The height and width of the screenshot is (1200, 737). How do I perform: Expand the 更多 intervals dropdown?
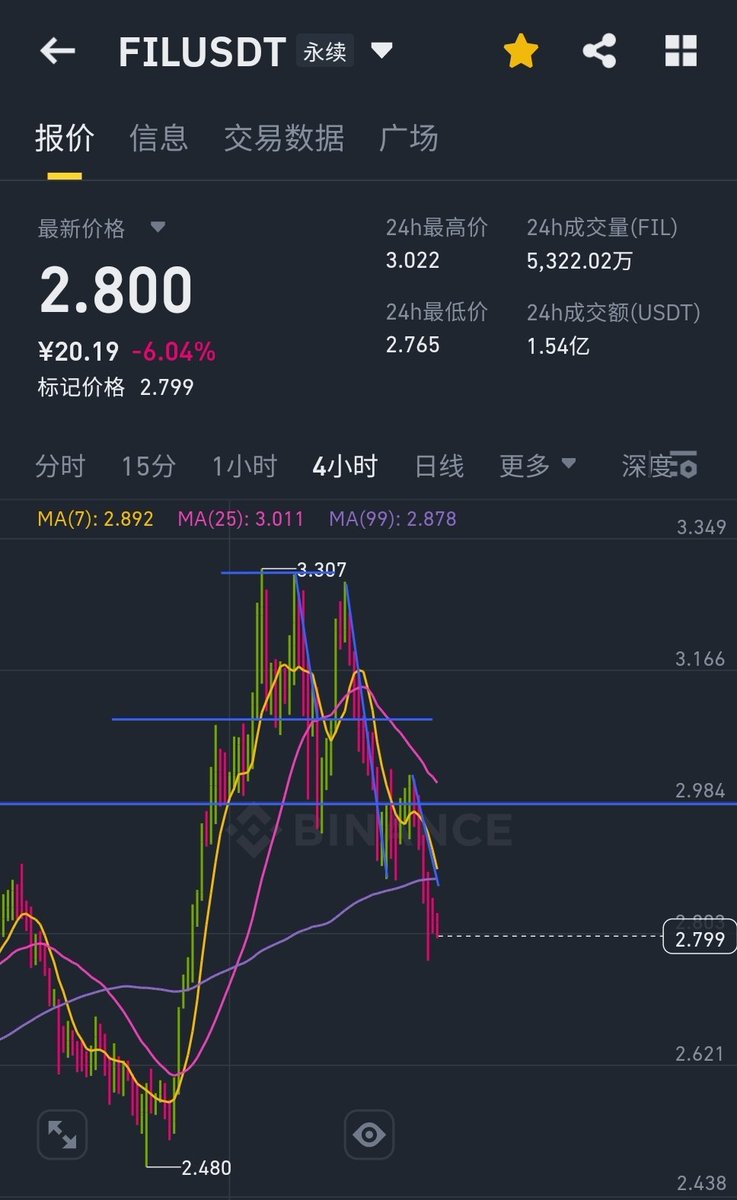click(538, 466)
